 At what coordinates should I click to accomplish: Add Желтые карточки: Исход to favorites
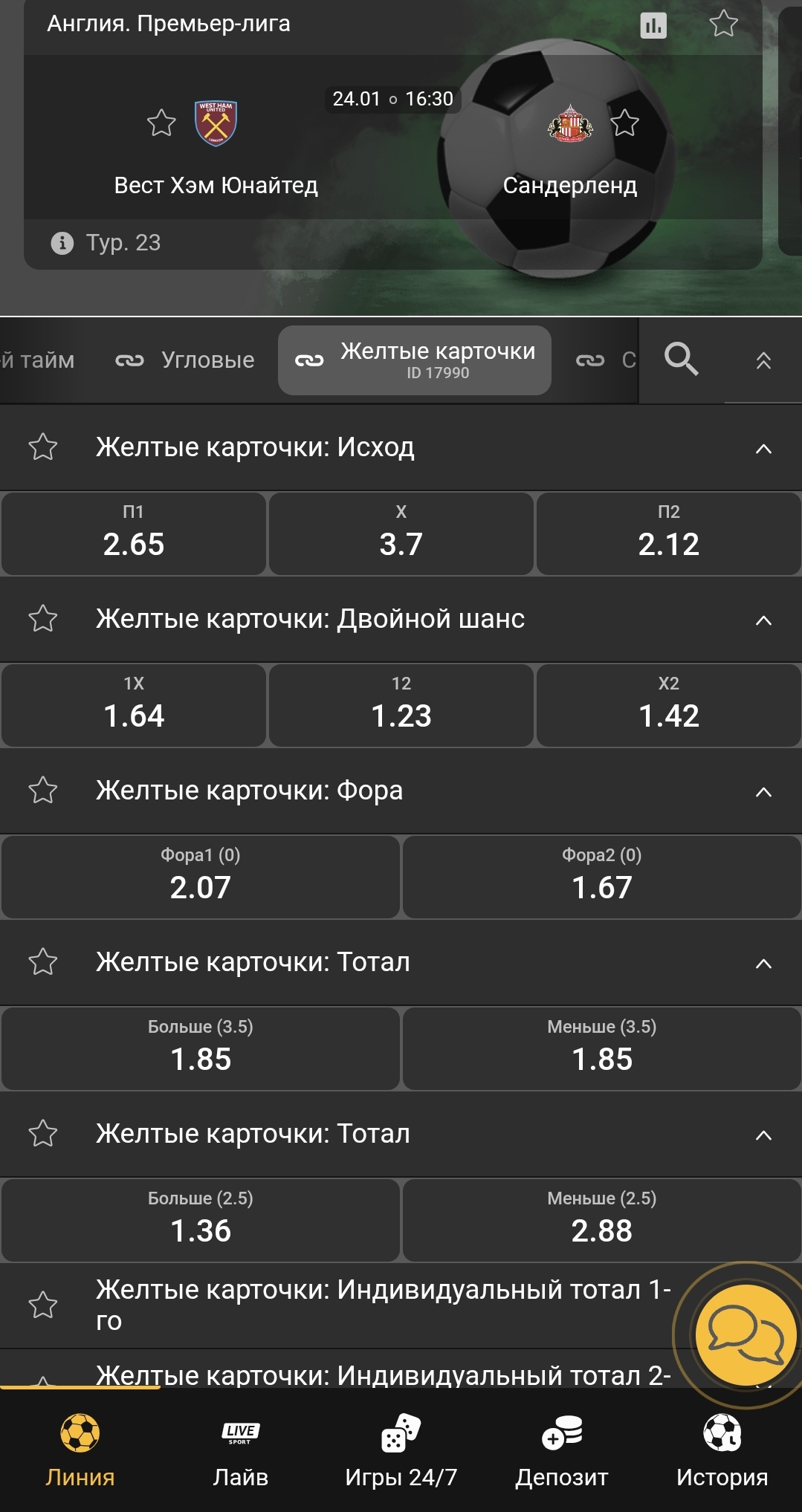(x=42, y=448)
